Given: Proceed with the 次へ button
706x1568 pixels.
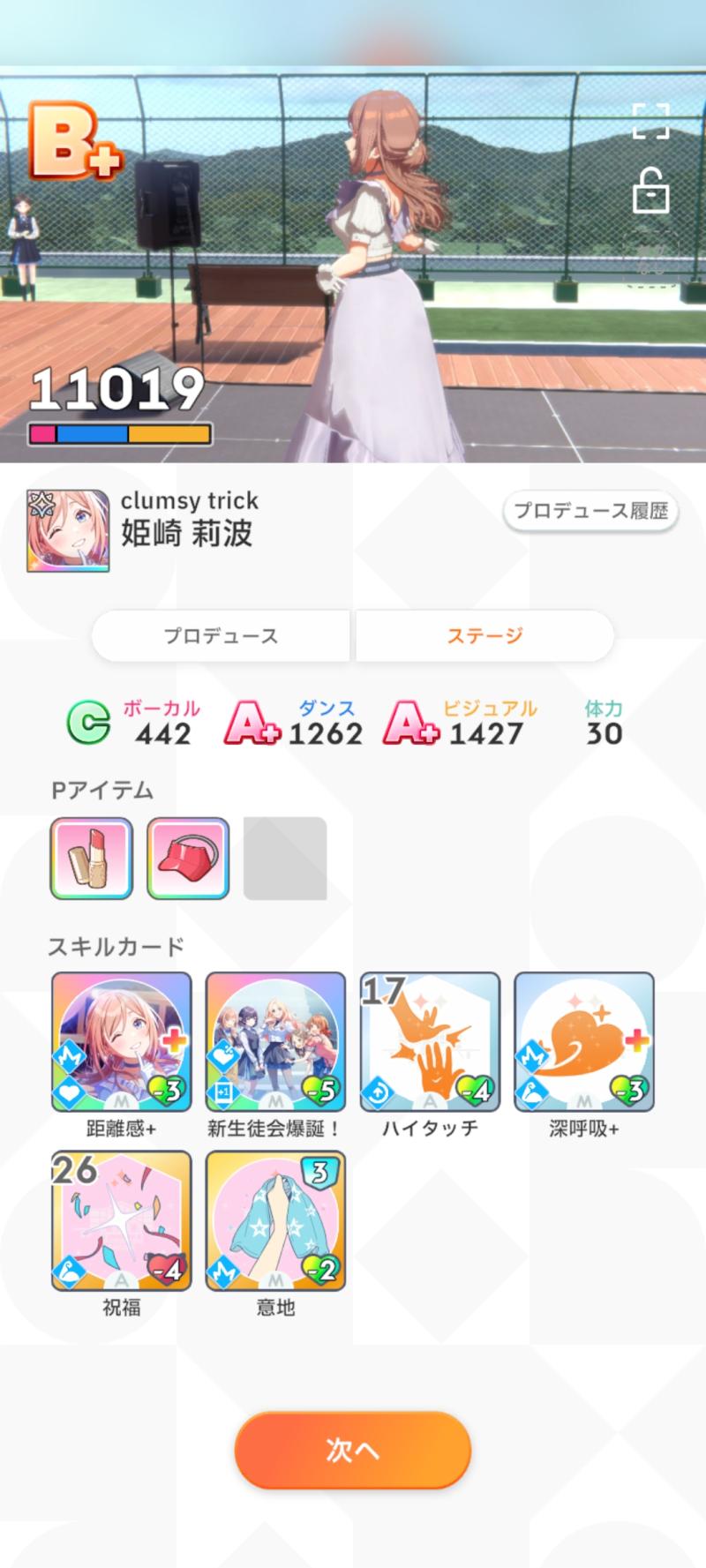Looking at the screenshot, I should point(353,1450).
